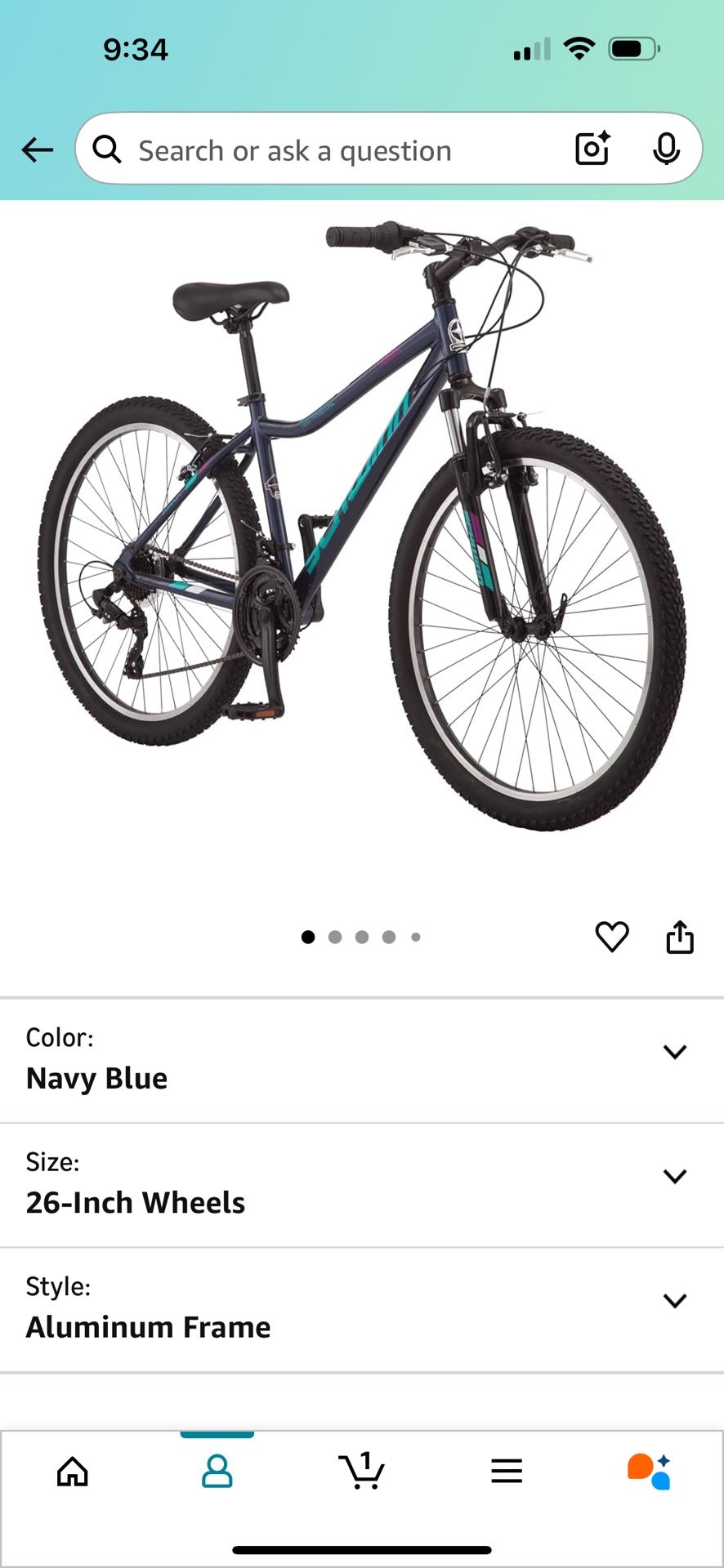The image size is (724, 1568).
Task: Expand the Style Aluminum Frame selector
Action: [x=362, y=1309]
